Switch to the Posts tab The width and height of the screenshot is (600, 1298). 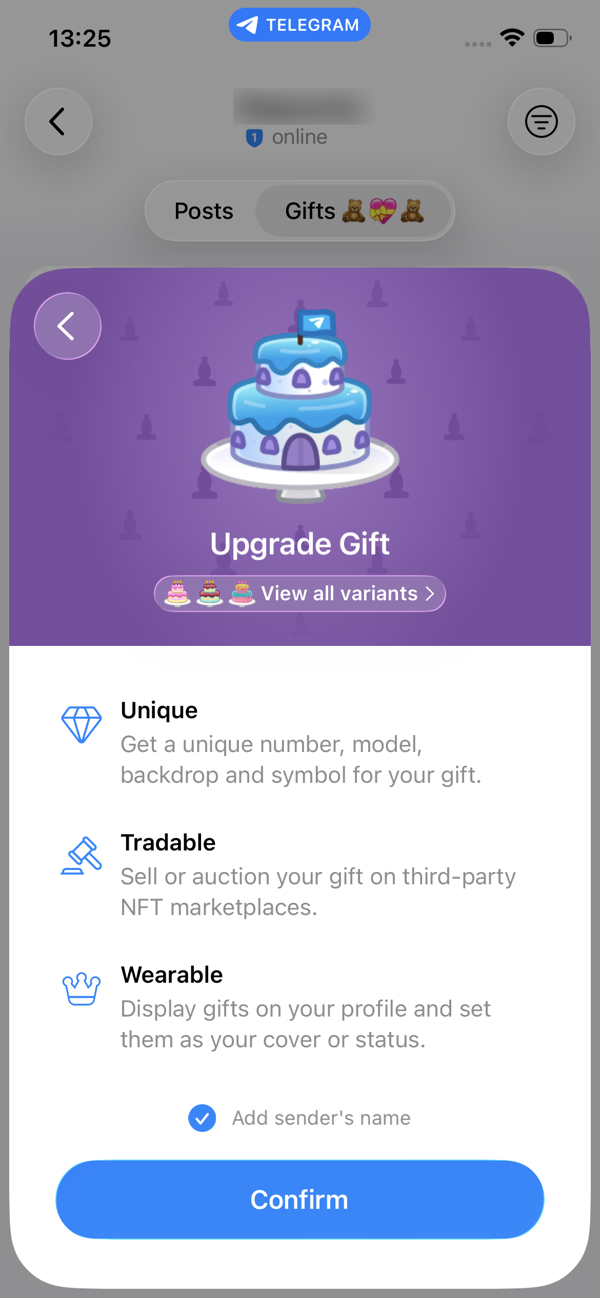point(204,211)
